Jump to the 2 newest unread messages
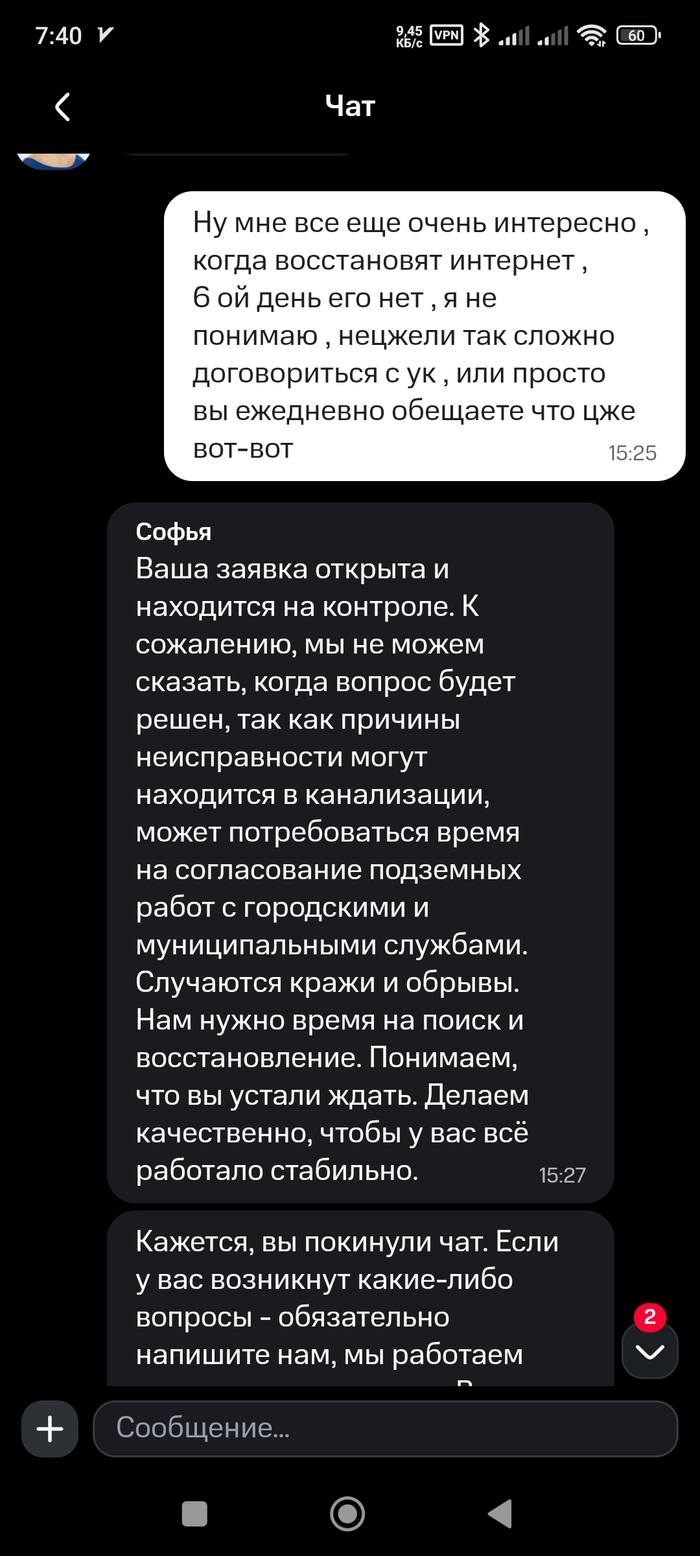 (650, 1351)
